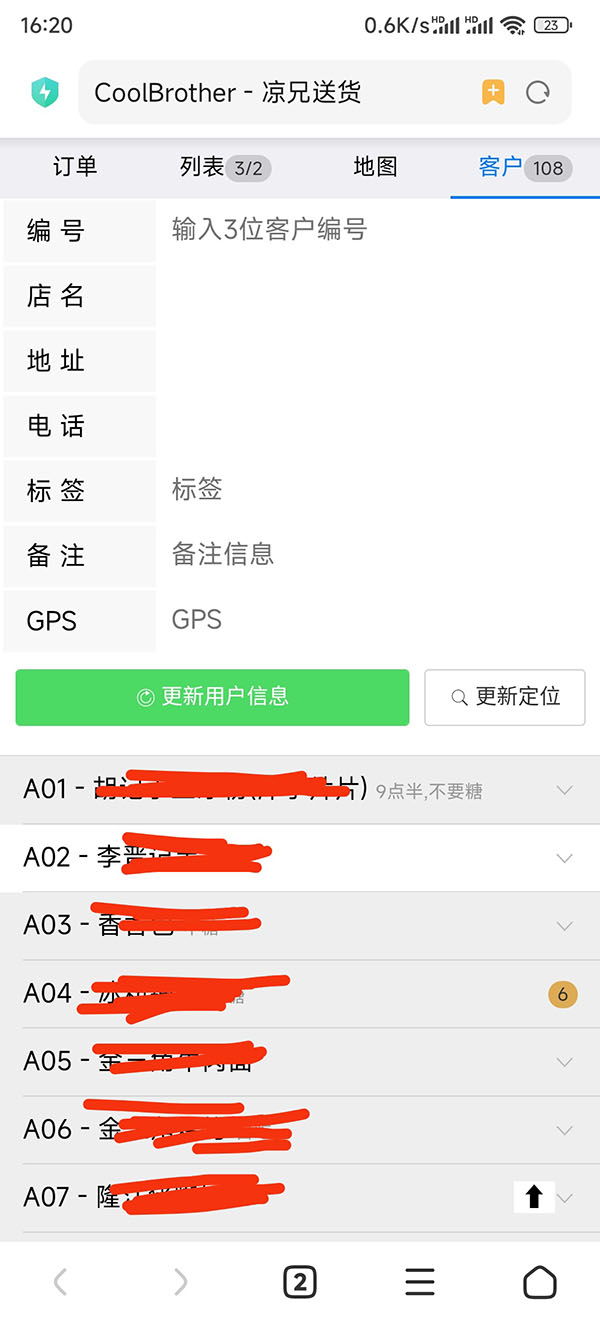
Task: Tap the 更新用户信息 button
Action: (x=212, y=697)
